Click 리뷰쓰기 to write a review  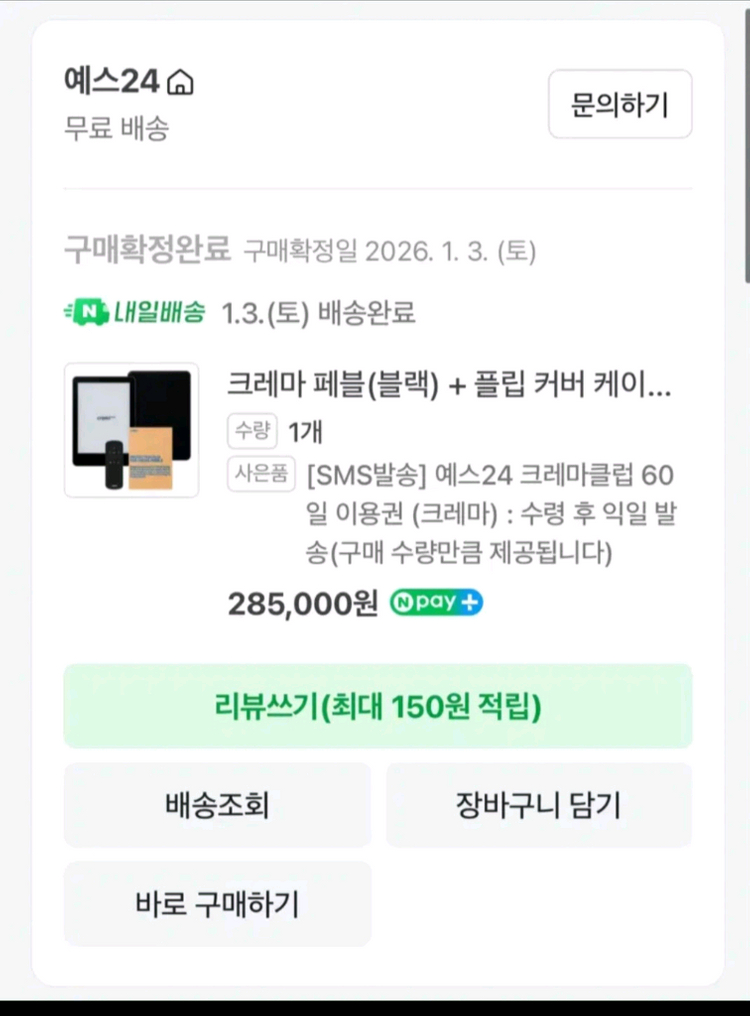(x=375, y=704)
